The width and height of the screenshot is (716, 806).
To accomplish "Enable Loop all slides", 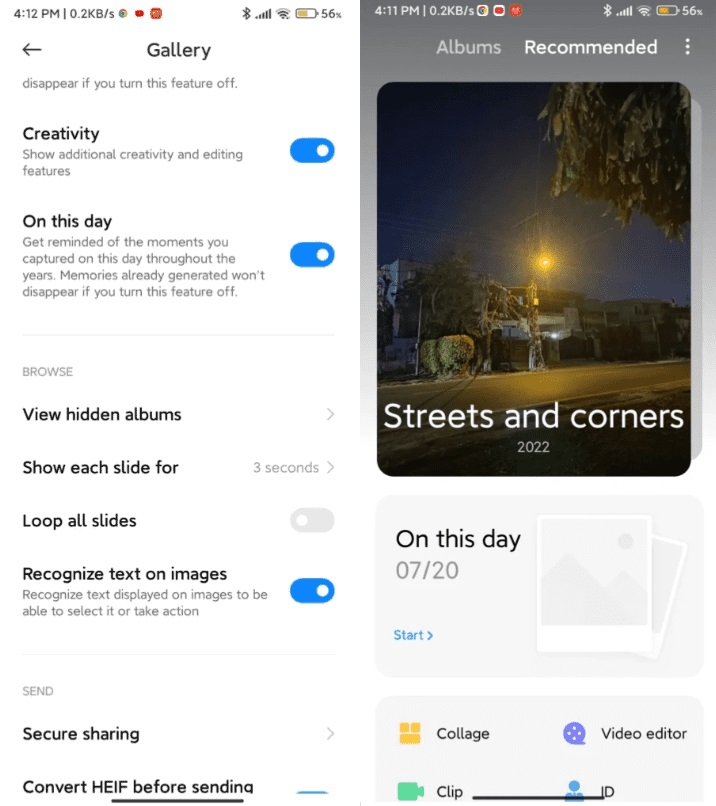I will pos(312,520).
